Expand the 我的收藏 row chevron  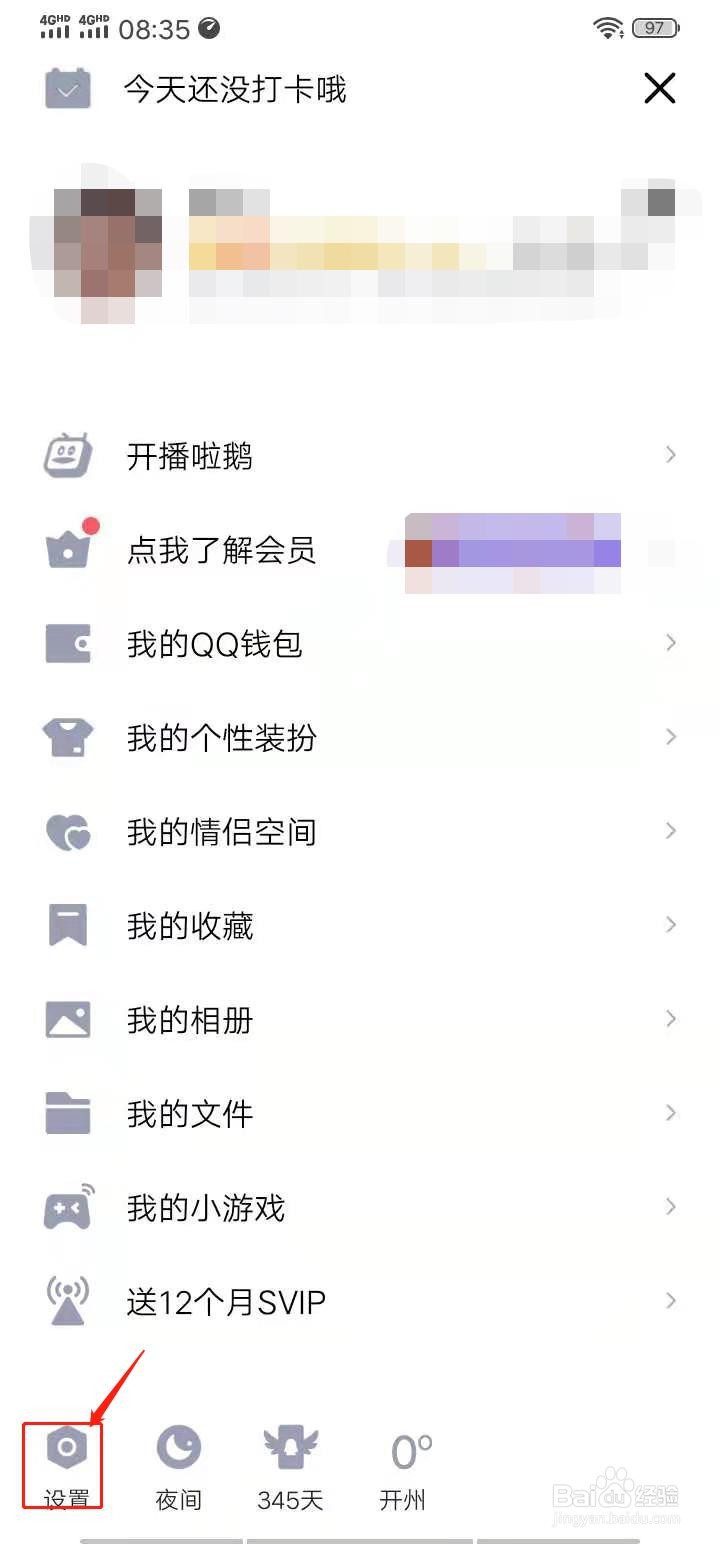click(670, 925)
